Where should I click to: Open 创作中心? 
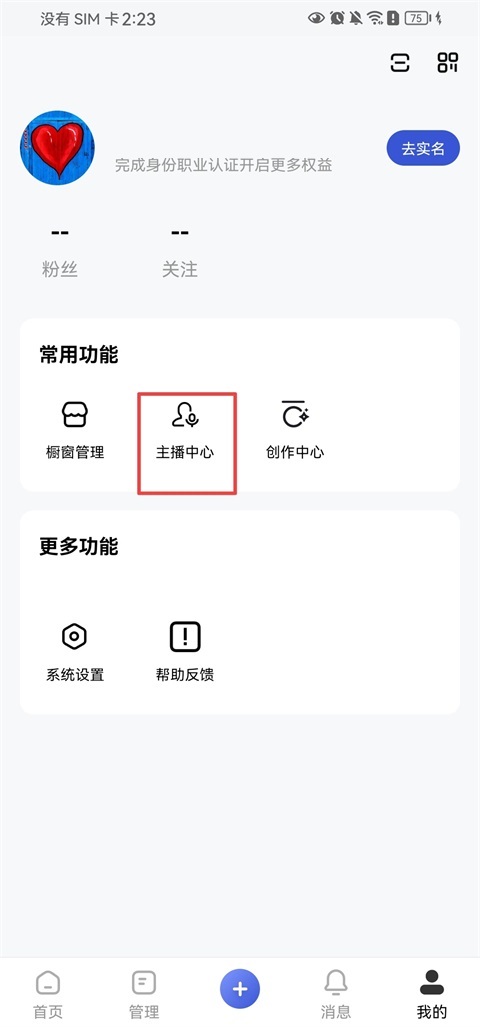[295, 430]
